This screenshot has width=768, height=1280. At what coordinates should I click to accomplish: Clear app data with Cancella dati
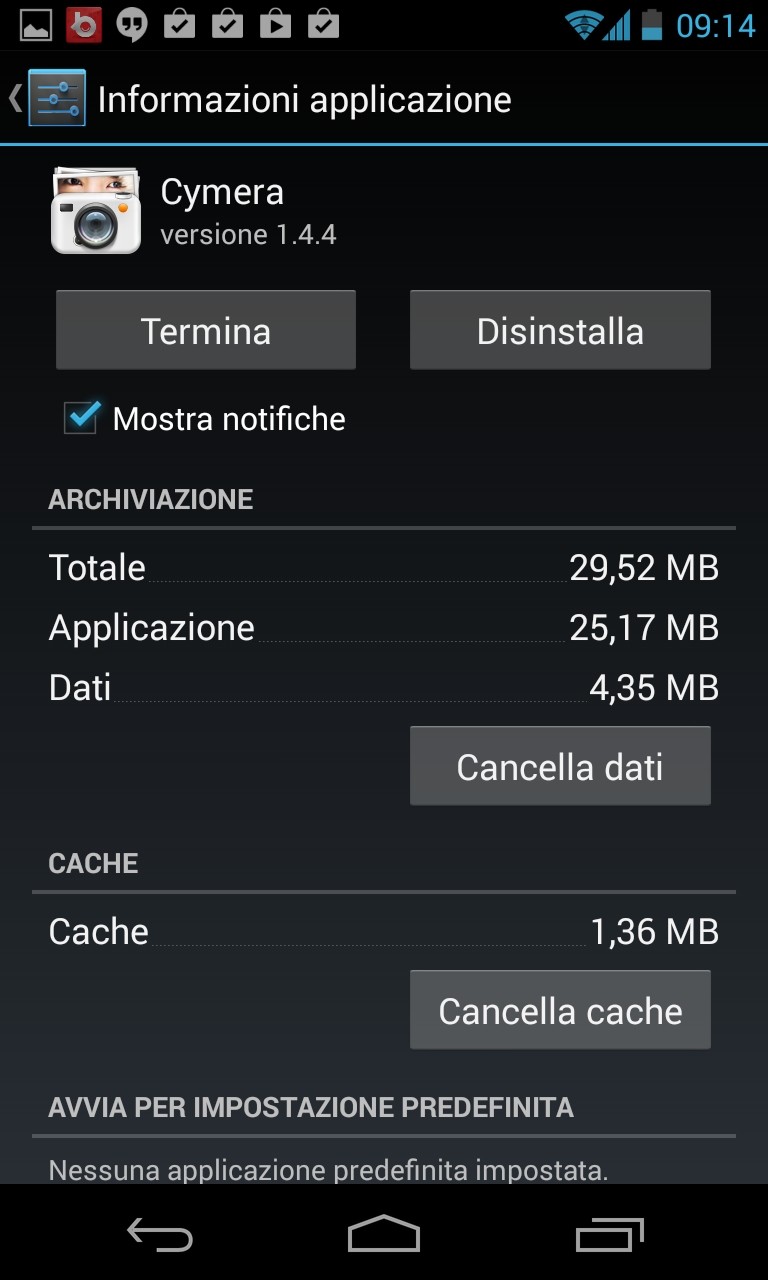click(x=560, y=767)
